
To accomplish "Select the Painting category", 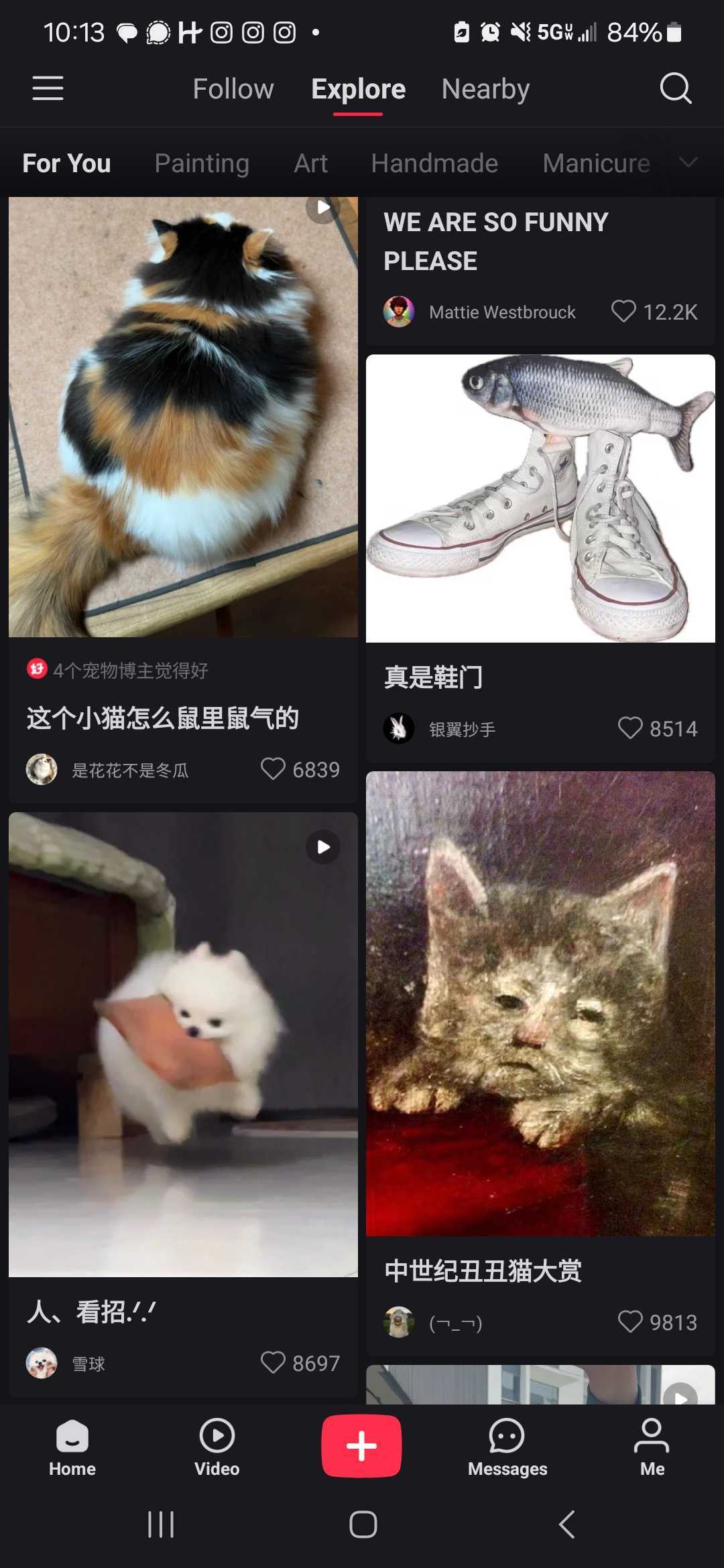I will tap(202, 164).
